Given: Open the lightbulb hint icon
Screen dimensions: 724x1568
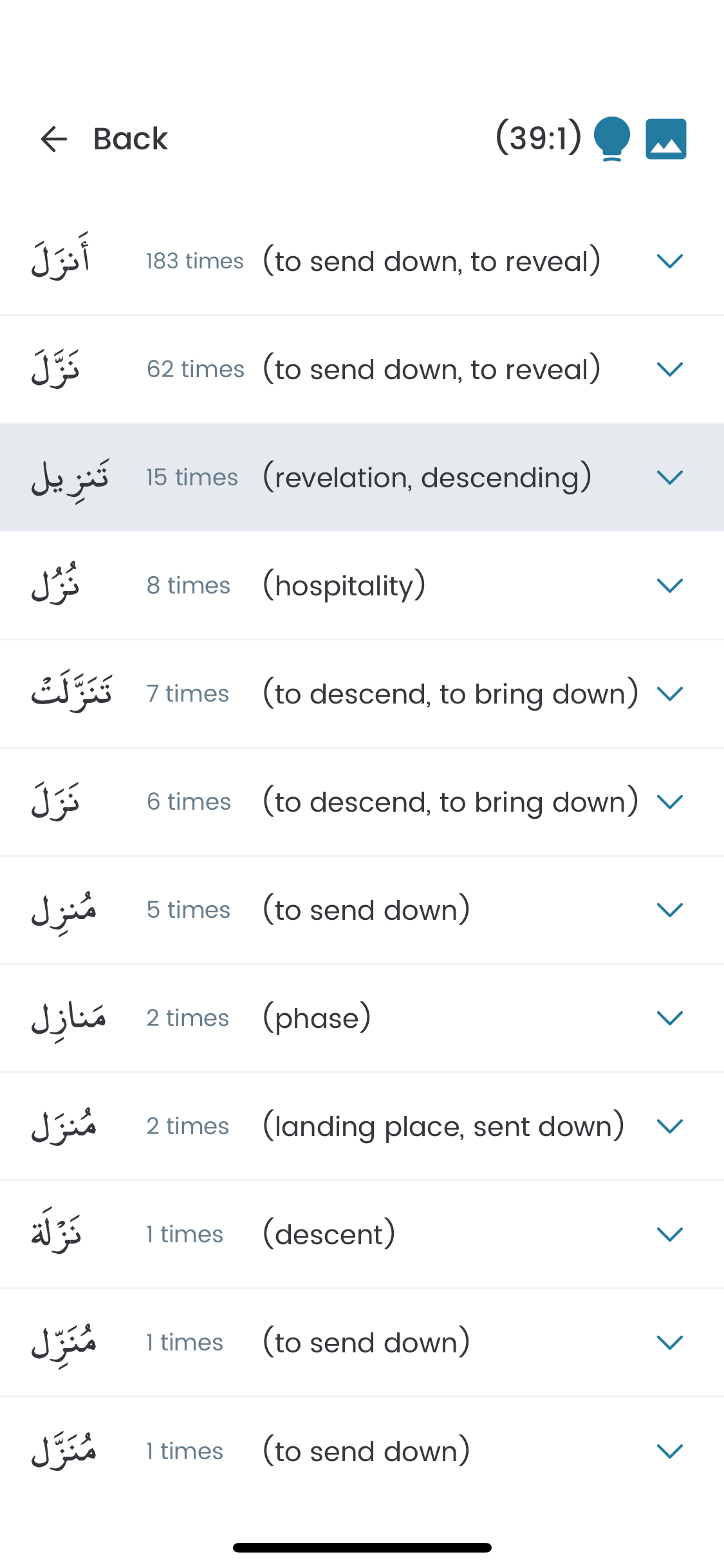Looking at the screenshot, I should click(x=611, y=138).
